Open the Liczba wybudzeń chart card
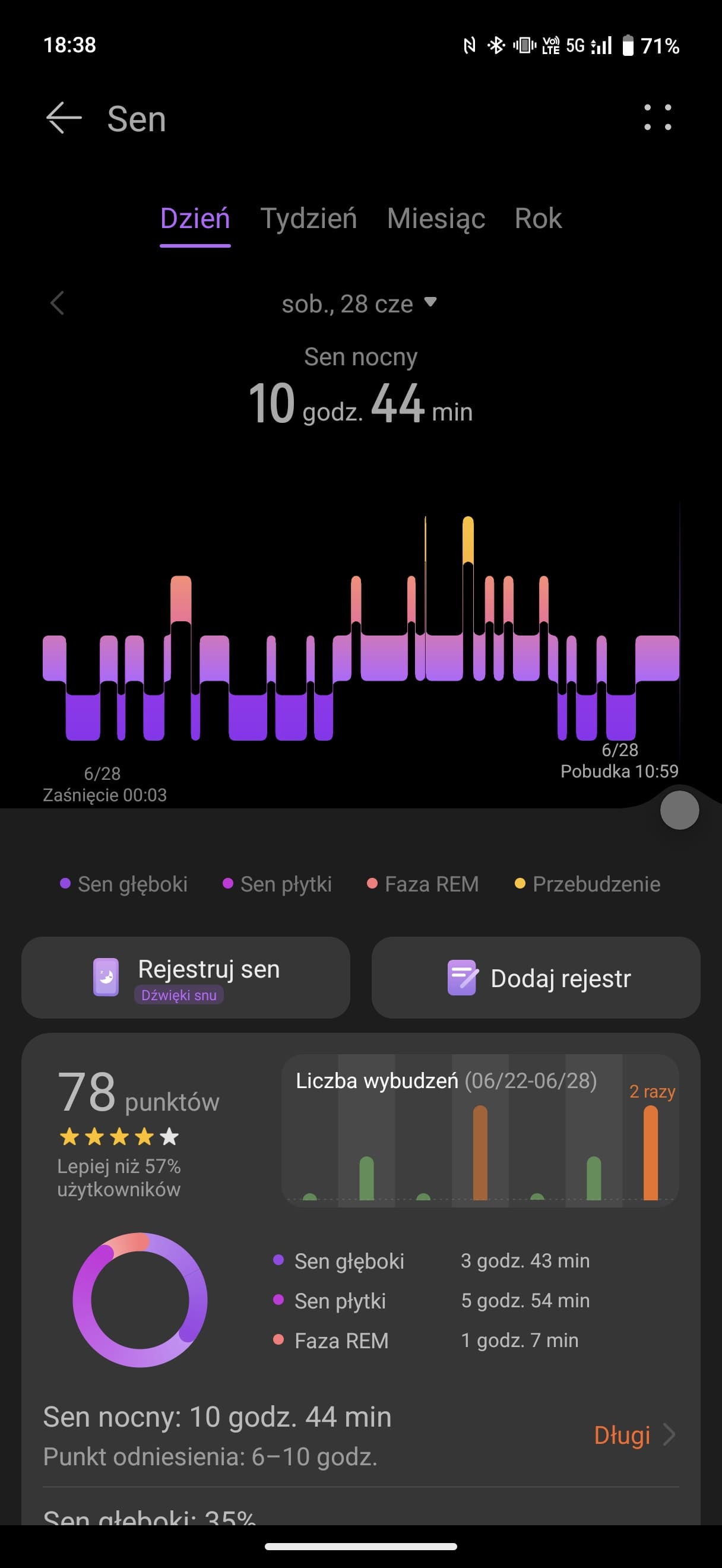 pos(480,1130)
